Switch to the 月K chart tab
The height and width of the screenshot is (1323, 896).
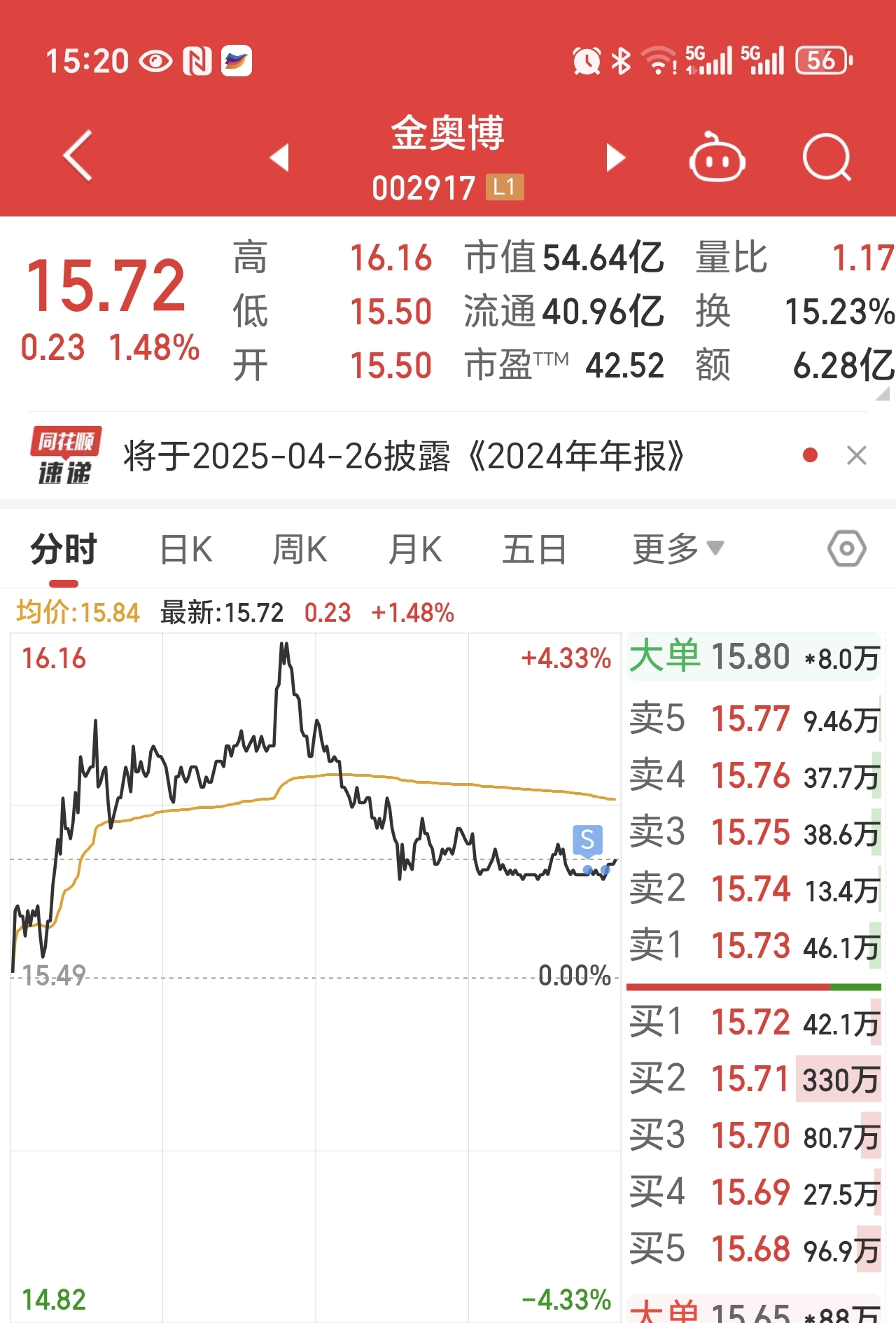(x=415, y=550)
